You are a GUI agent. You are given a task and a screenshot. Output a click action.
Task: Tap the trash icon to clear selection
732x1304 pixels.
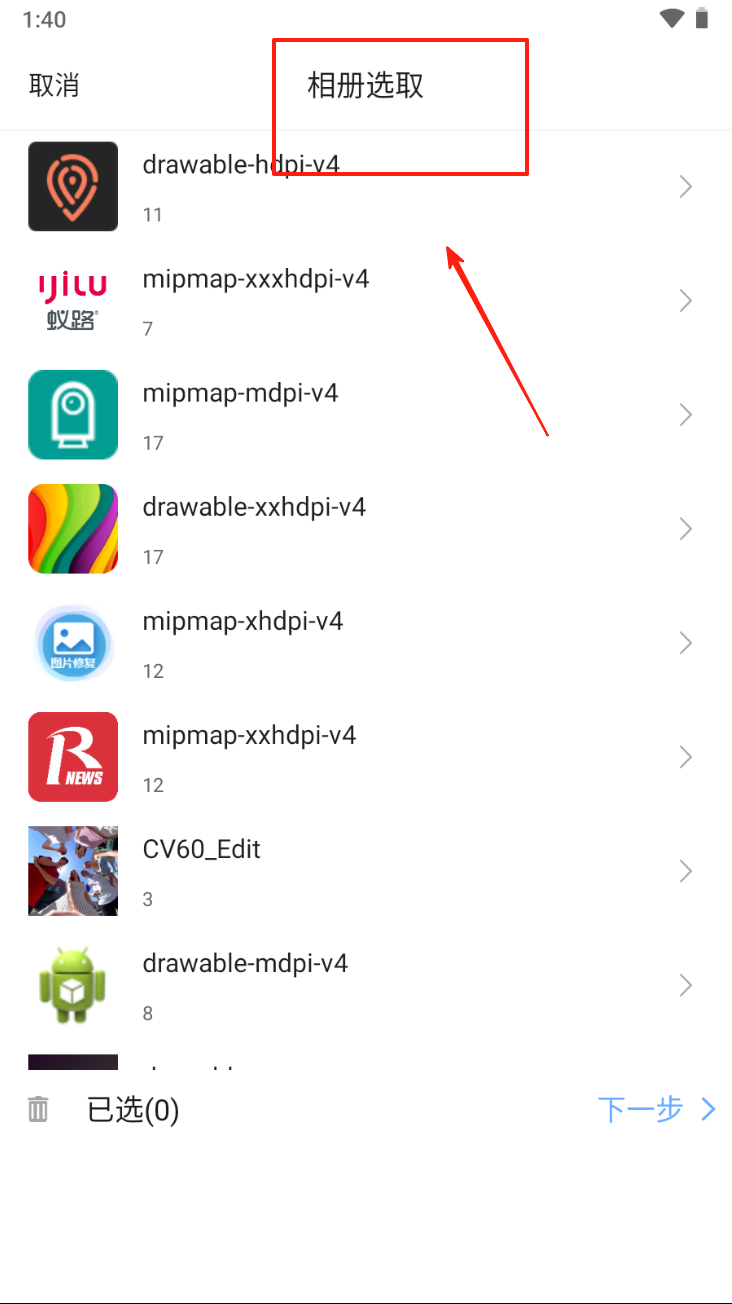[x=38, y=1109]
